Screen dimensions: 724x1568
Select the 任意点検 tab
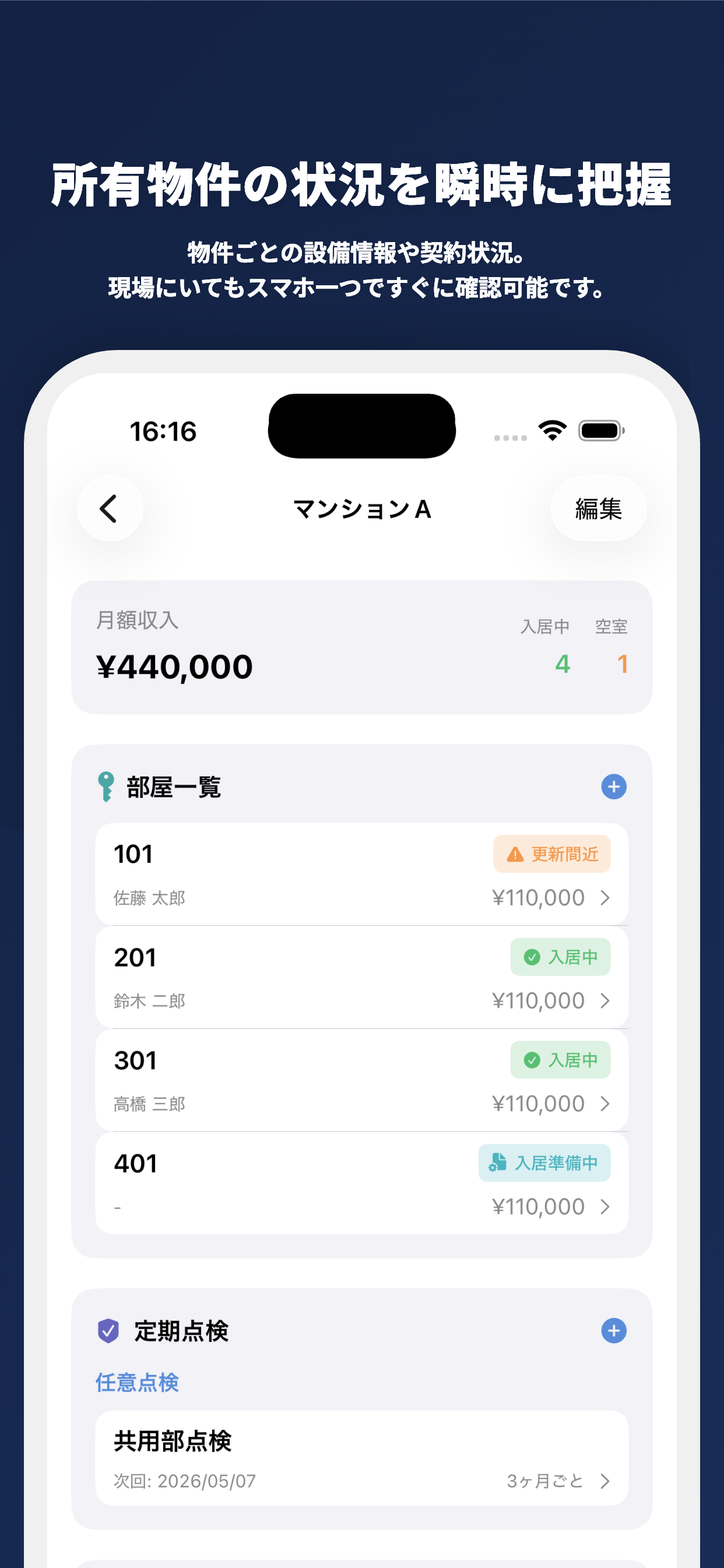coord(137,1382)
